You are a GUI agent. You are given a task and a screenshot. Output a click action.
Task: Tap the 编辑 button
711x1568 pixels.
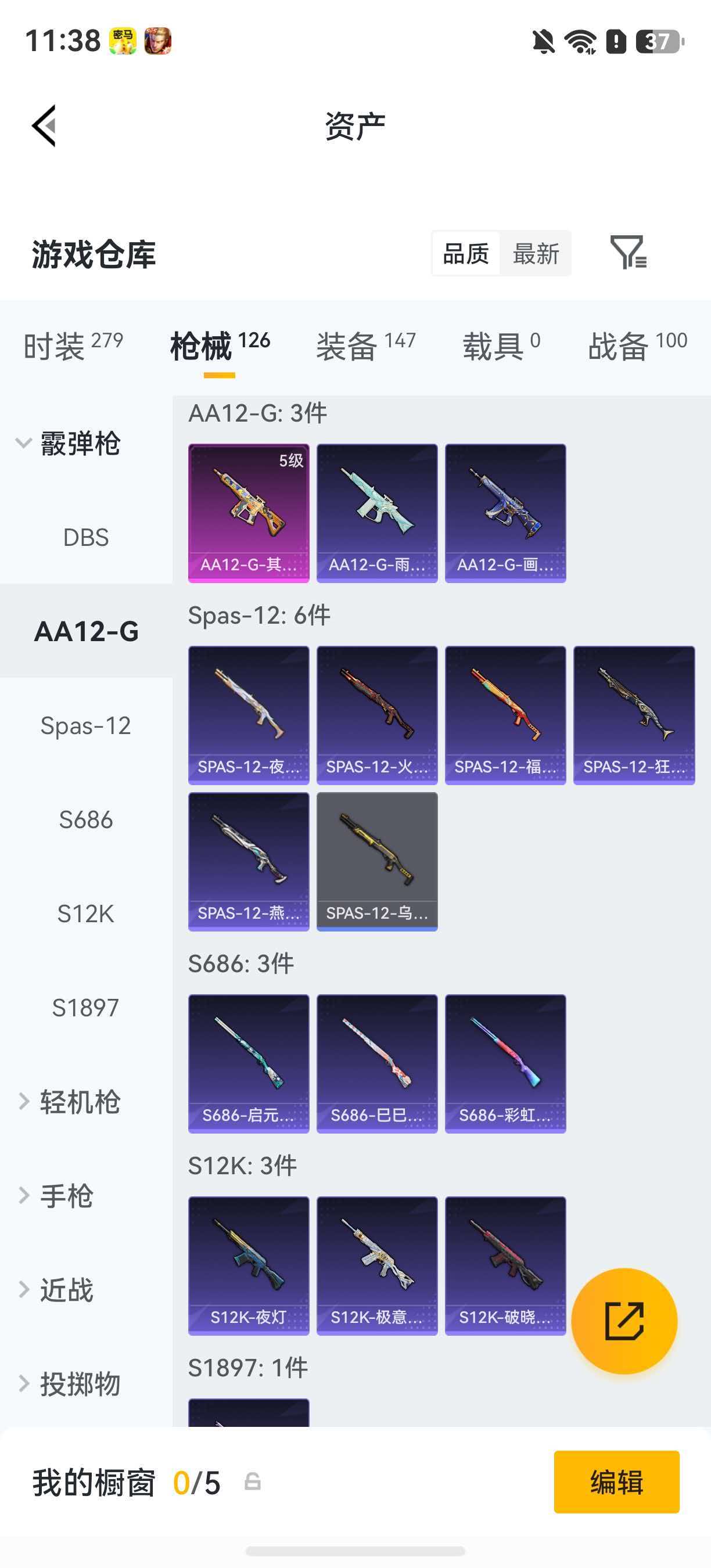pos(617,1481)
